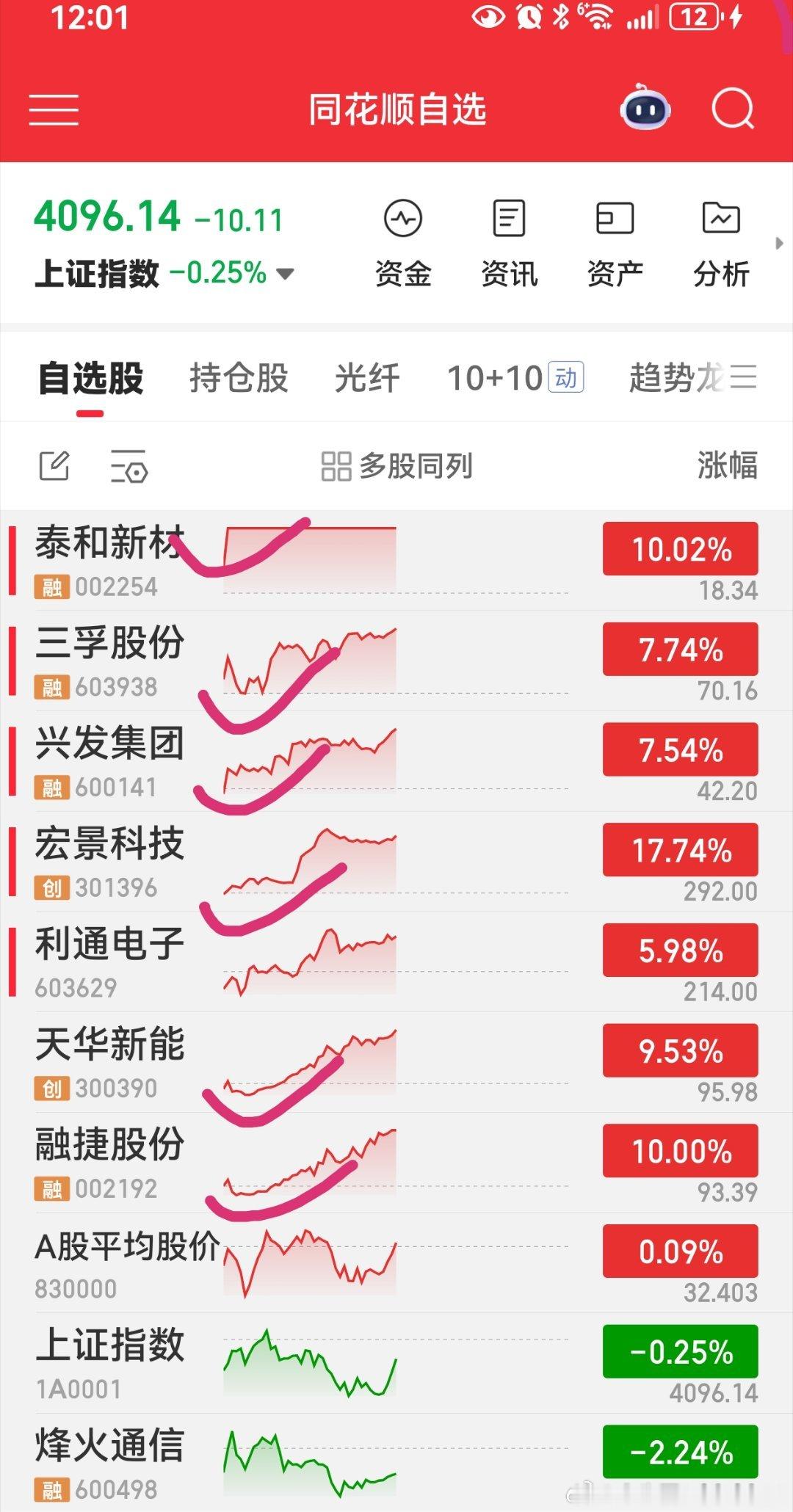Viewport: 793px width, 1512px height.
Task: Tap the search magnifier icon
Action: click(x=733, y=109)
